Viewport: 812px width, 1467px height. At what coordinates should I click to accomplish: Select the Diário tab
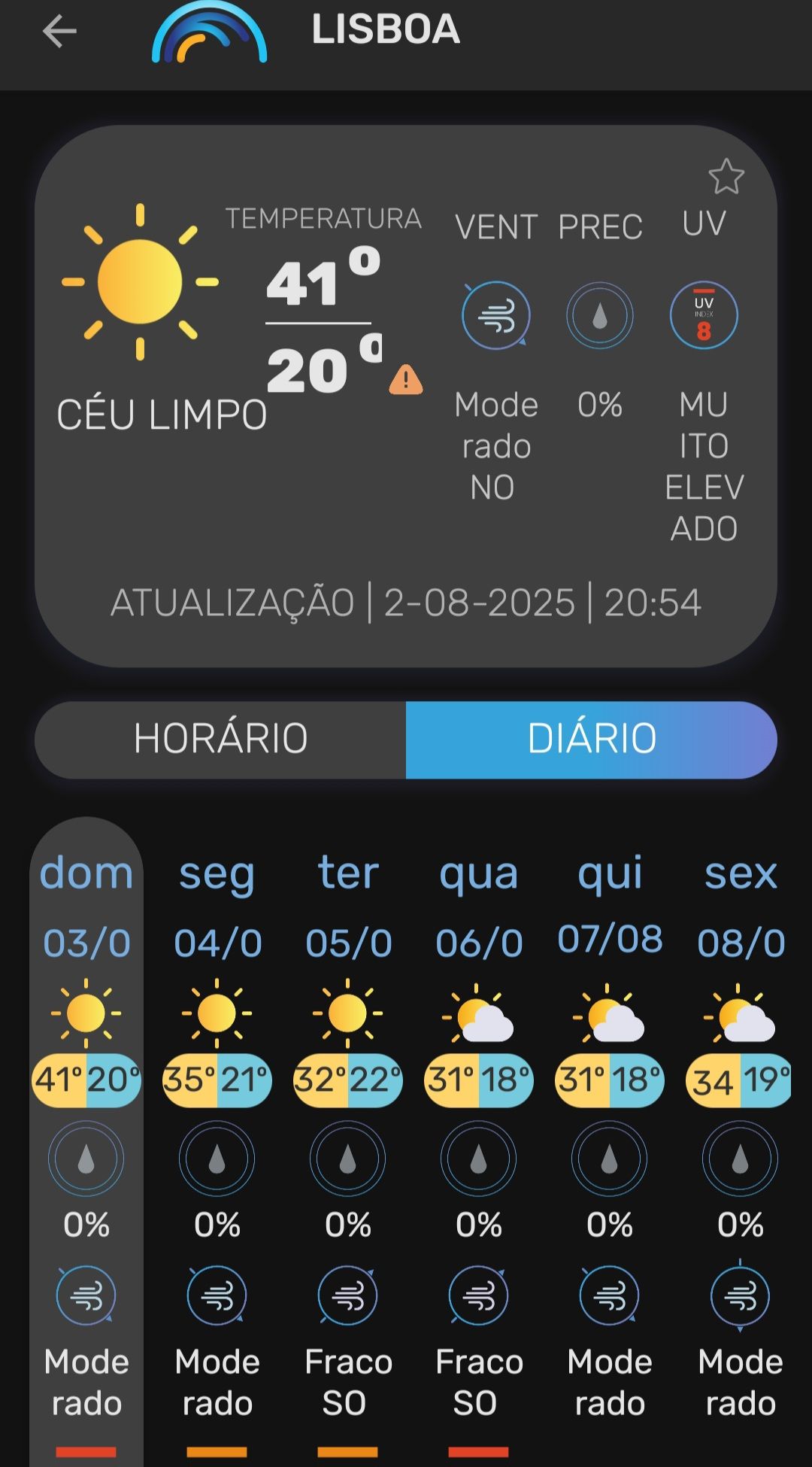tap(592, 739)
